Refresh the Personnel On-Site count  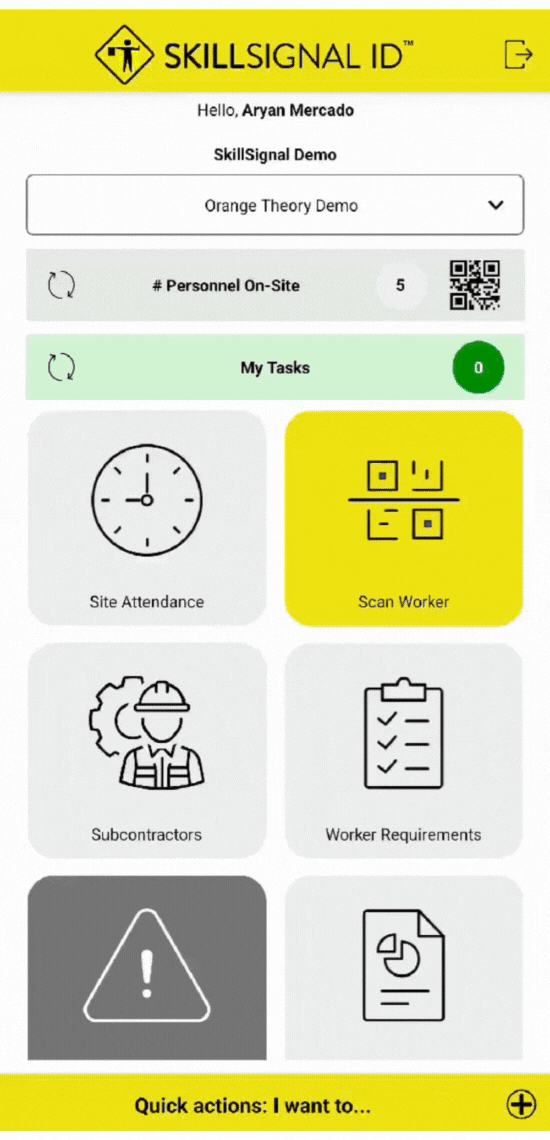(62, 285)
